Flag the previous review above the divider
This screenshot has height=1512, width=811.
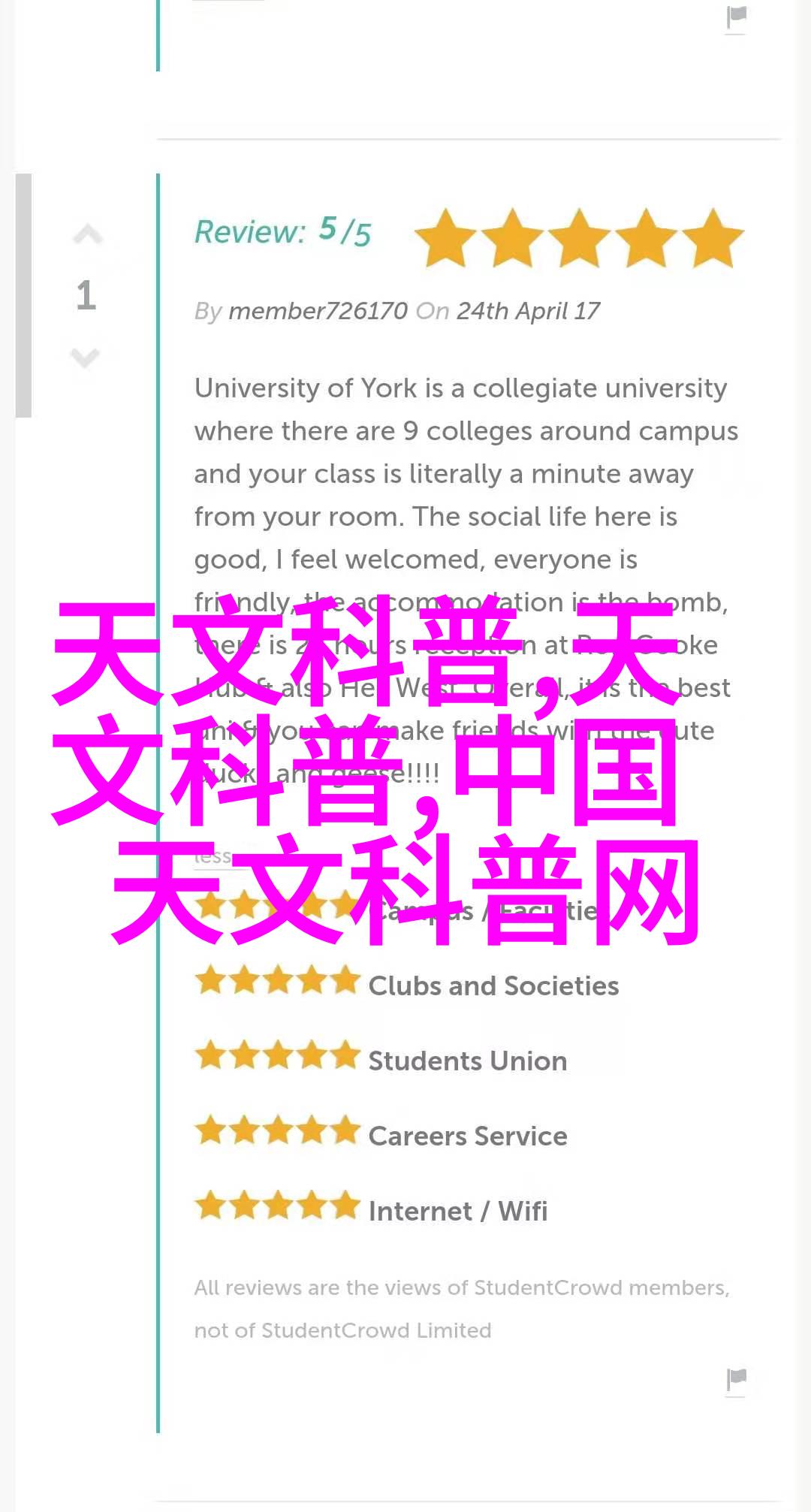(x=737, y=17)
